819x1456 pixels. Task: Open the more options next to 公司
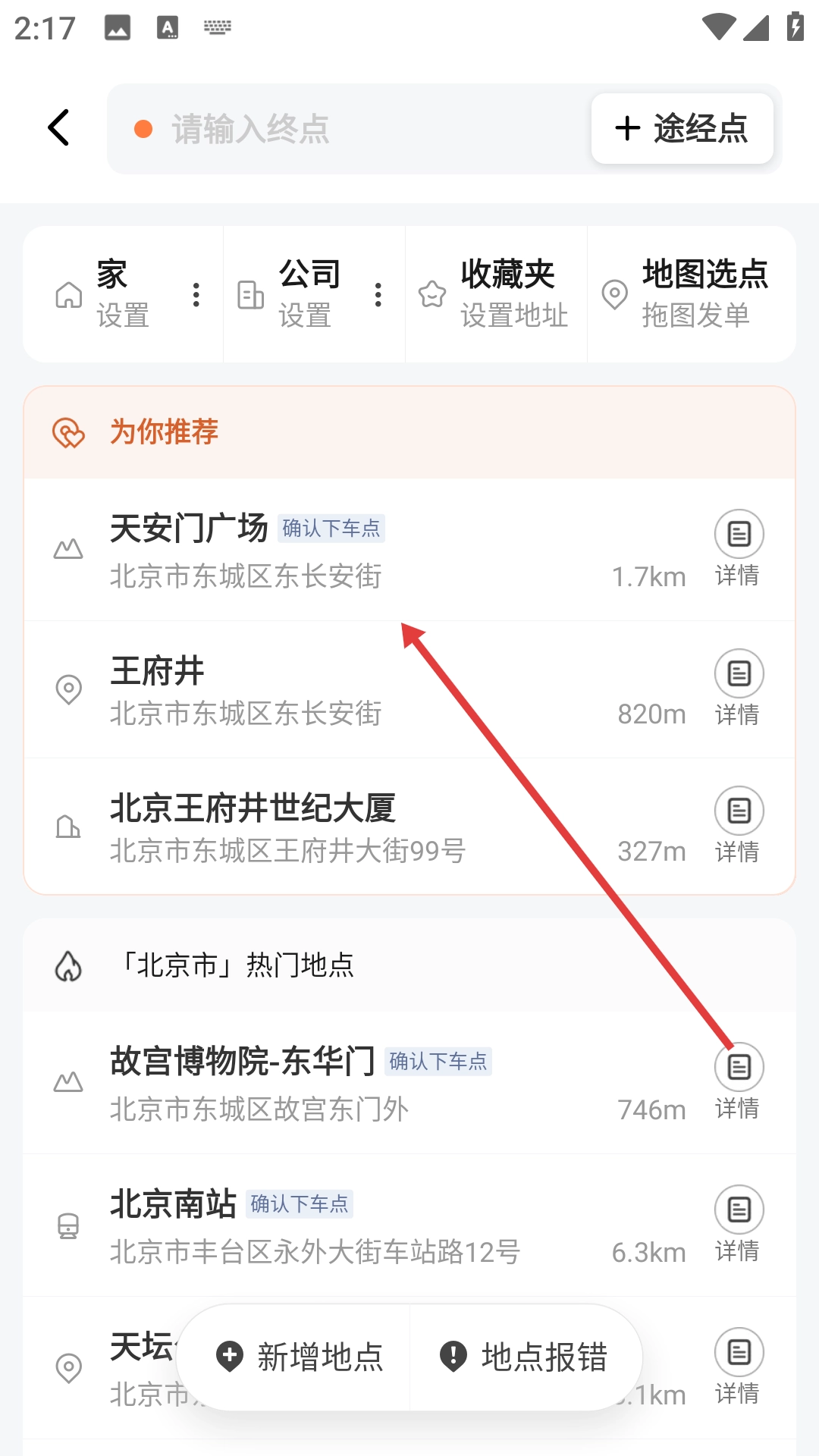[x=378, y=294]
